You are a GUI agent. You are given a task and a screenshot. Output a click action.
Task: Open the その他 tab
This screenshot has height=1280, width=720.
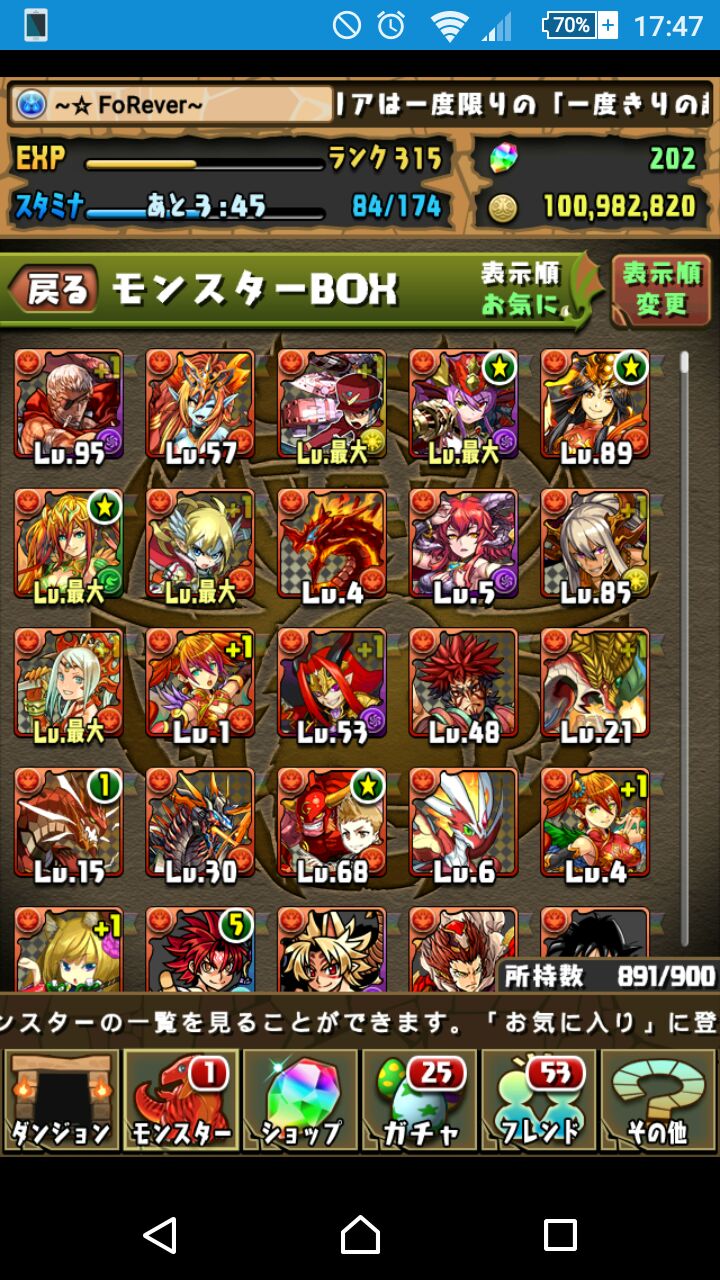pos(657,1100)
